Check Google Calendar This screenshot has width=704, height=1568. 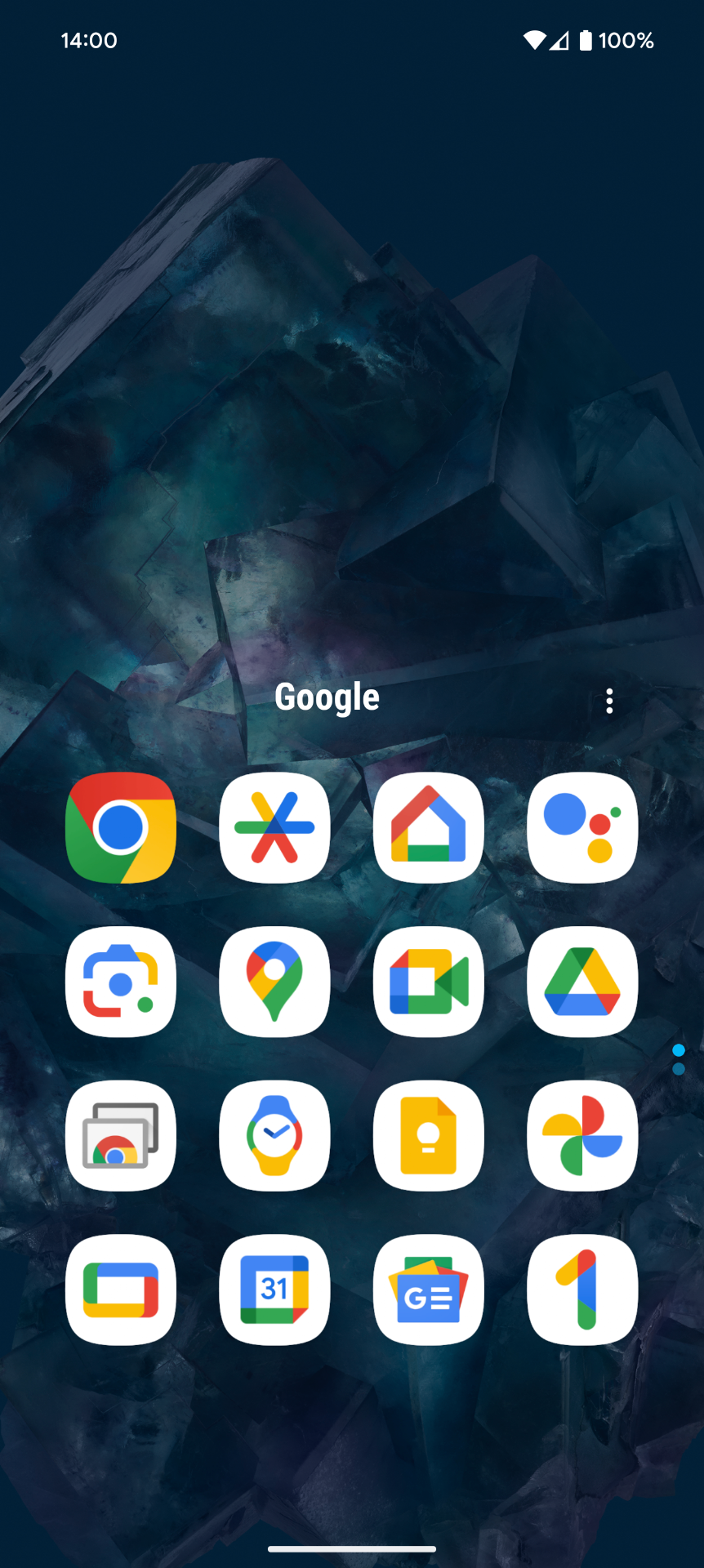[274, 1290]
